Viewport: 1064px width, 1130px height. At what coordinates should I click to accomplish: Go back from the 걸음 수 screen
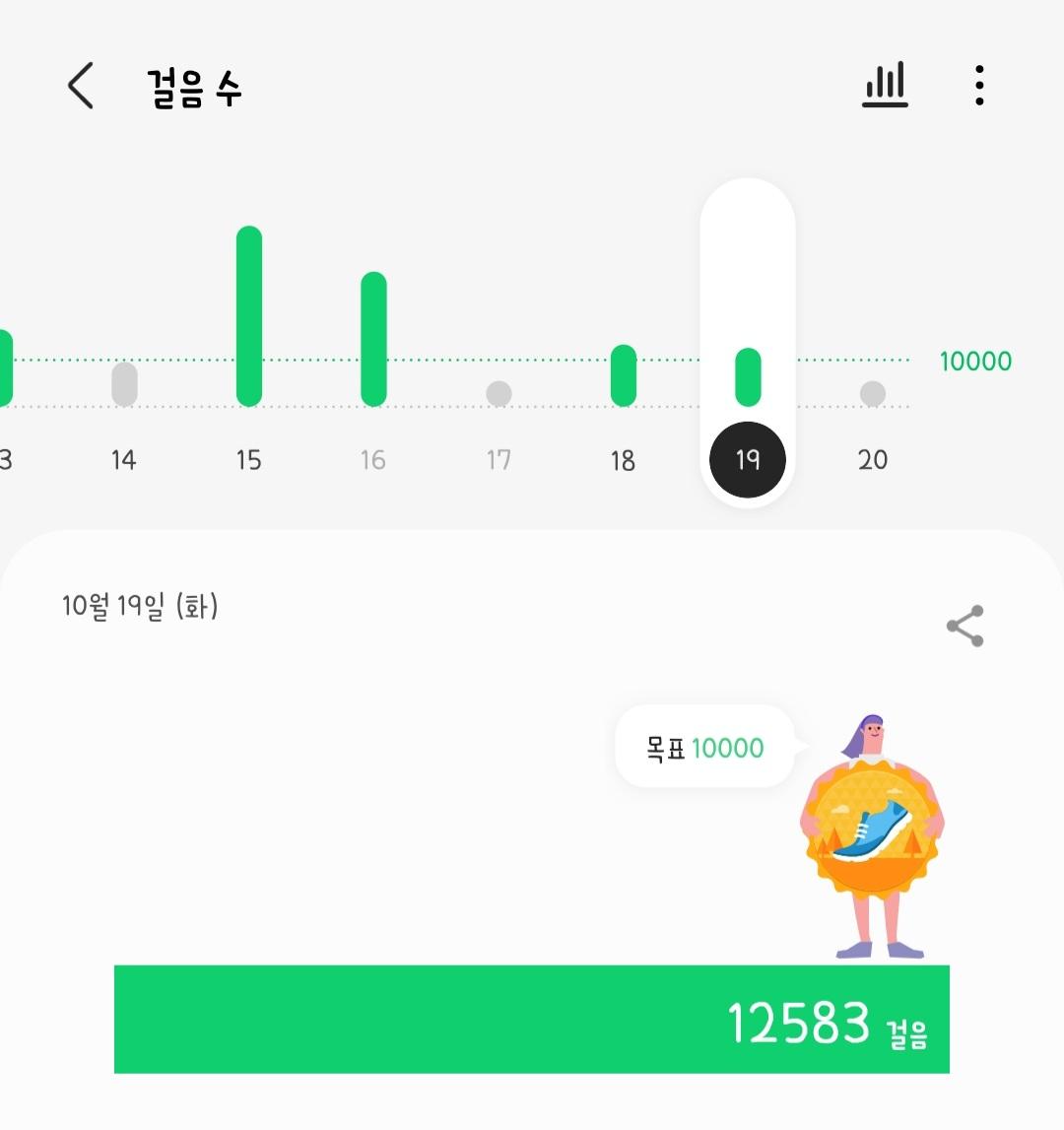(x=81, y=86)
